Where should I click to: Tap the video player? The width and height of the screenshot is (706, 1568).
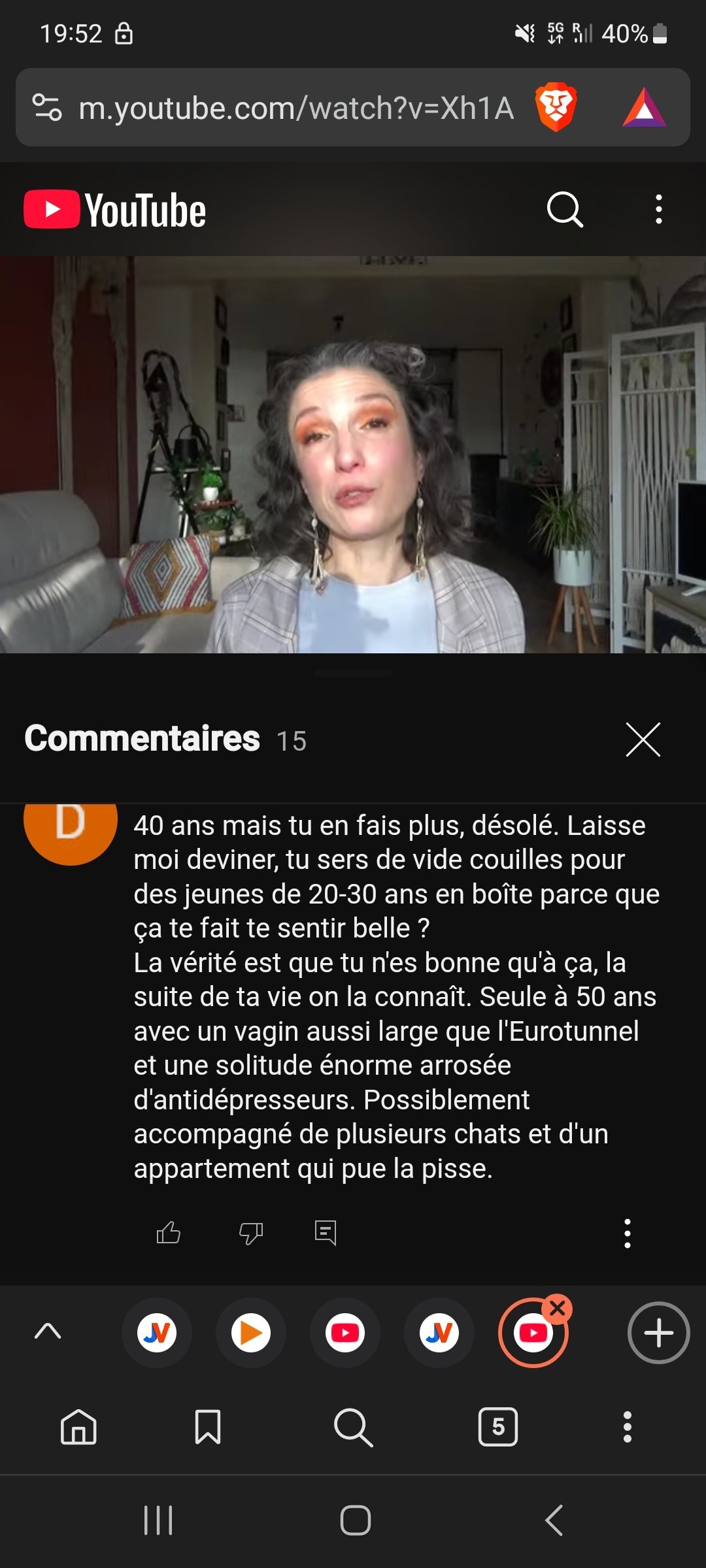(353, 455)
